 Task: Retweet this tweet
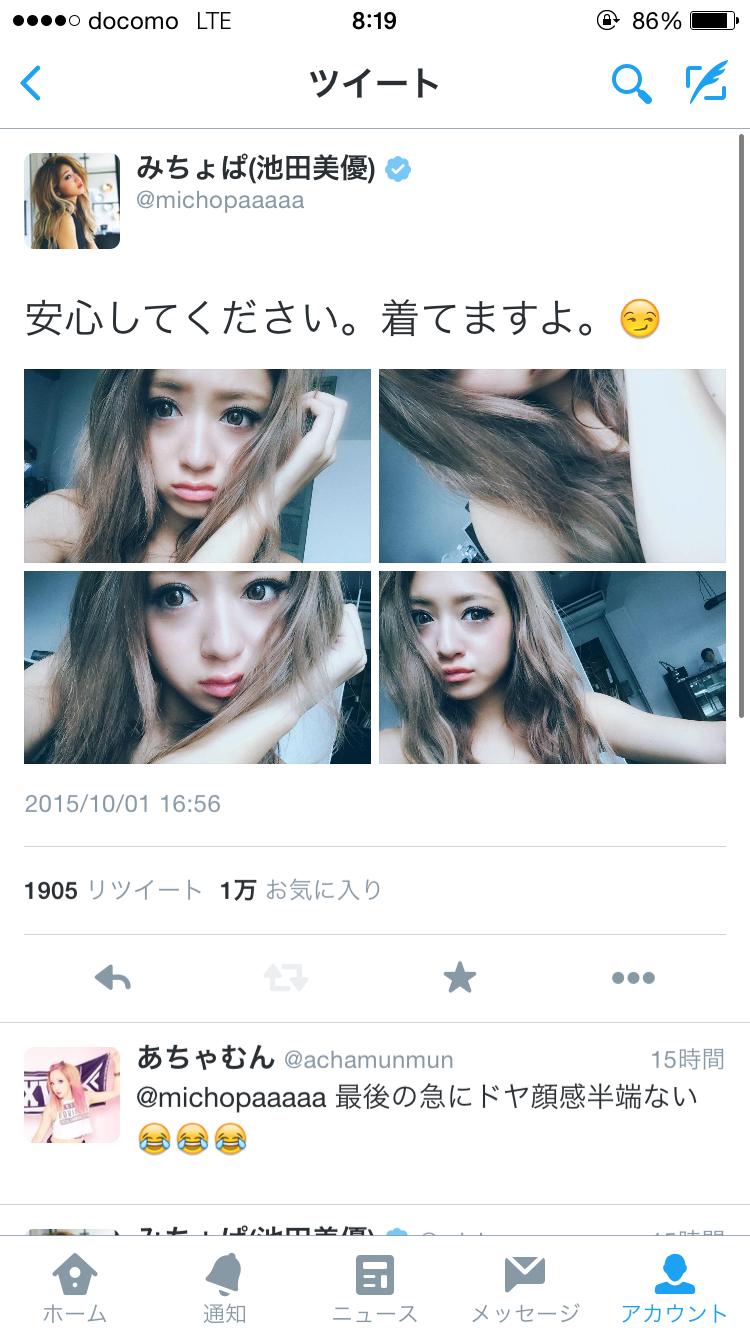tap(286, 978)
